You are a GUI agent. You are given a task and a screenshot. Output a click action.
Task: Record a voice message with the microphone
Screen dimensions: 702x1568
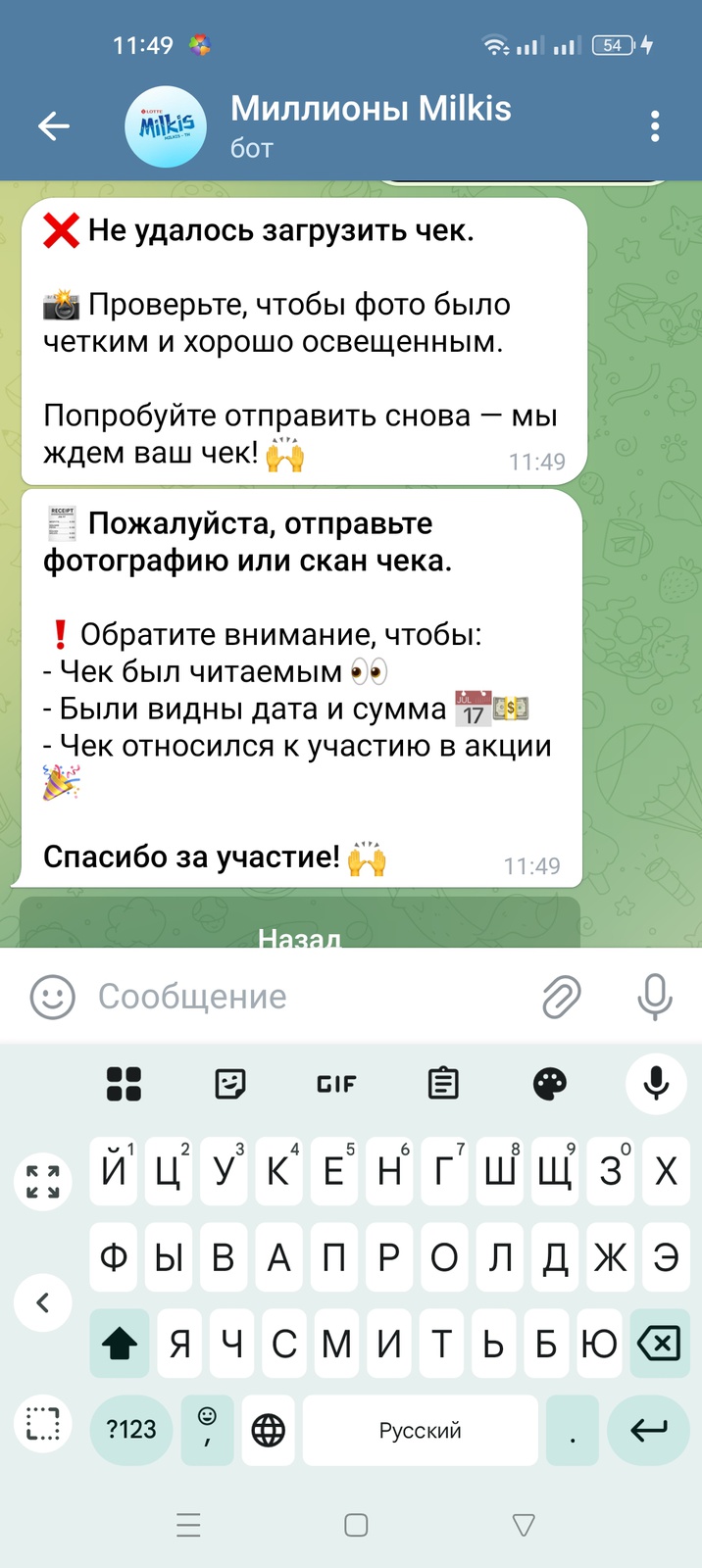654,997
